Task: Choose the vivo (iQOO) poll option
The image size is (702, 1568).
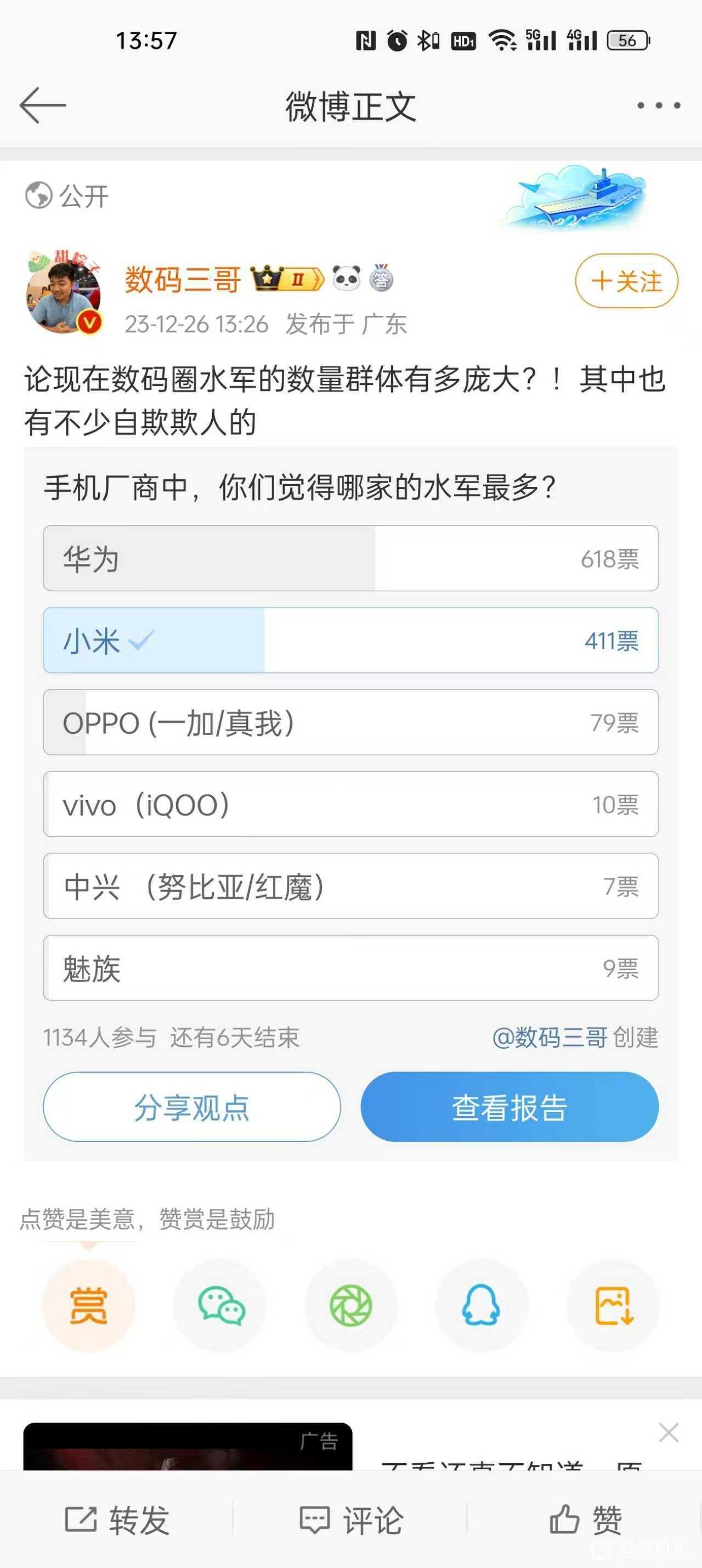Action: 350,804
